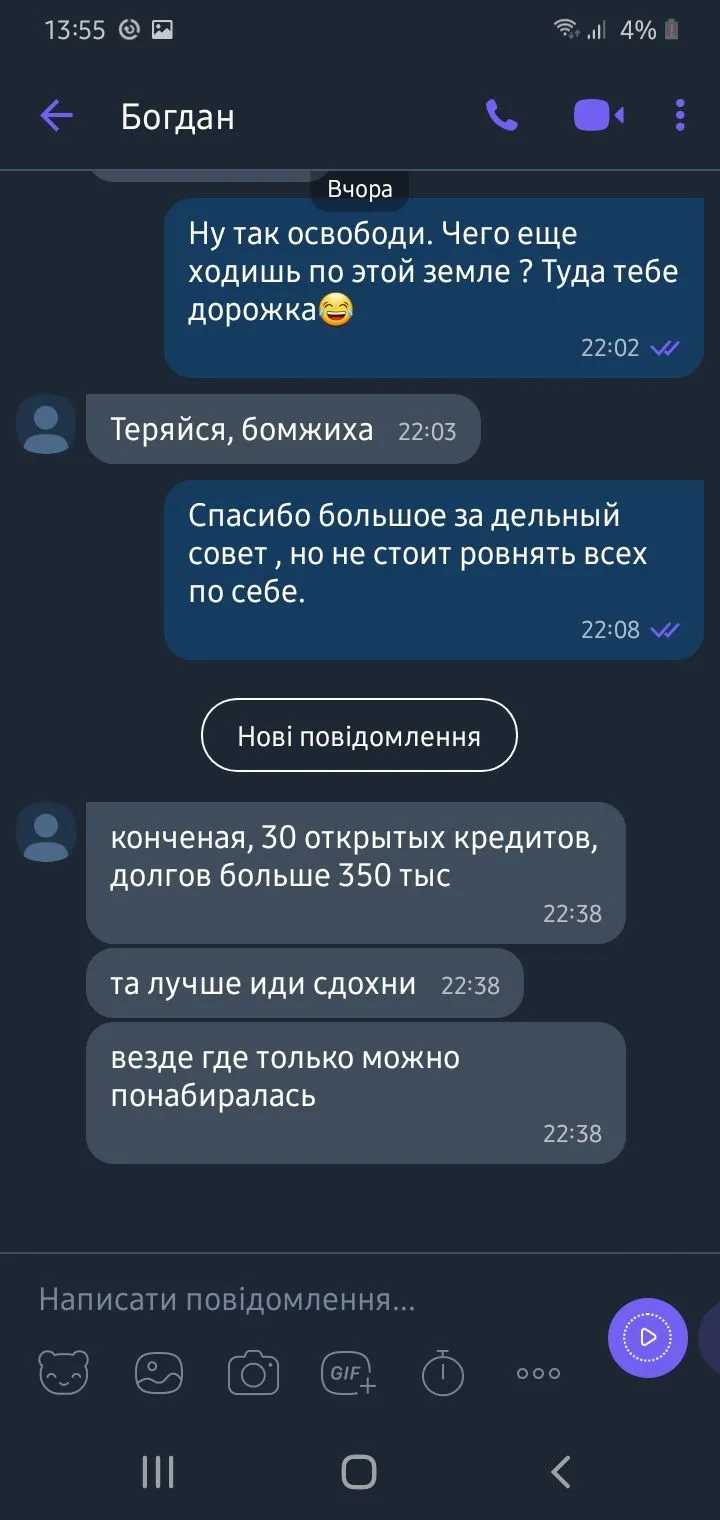Open the gallery to attach a photo
The image size is (720, 1520).
pos(159,1372)
